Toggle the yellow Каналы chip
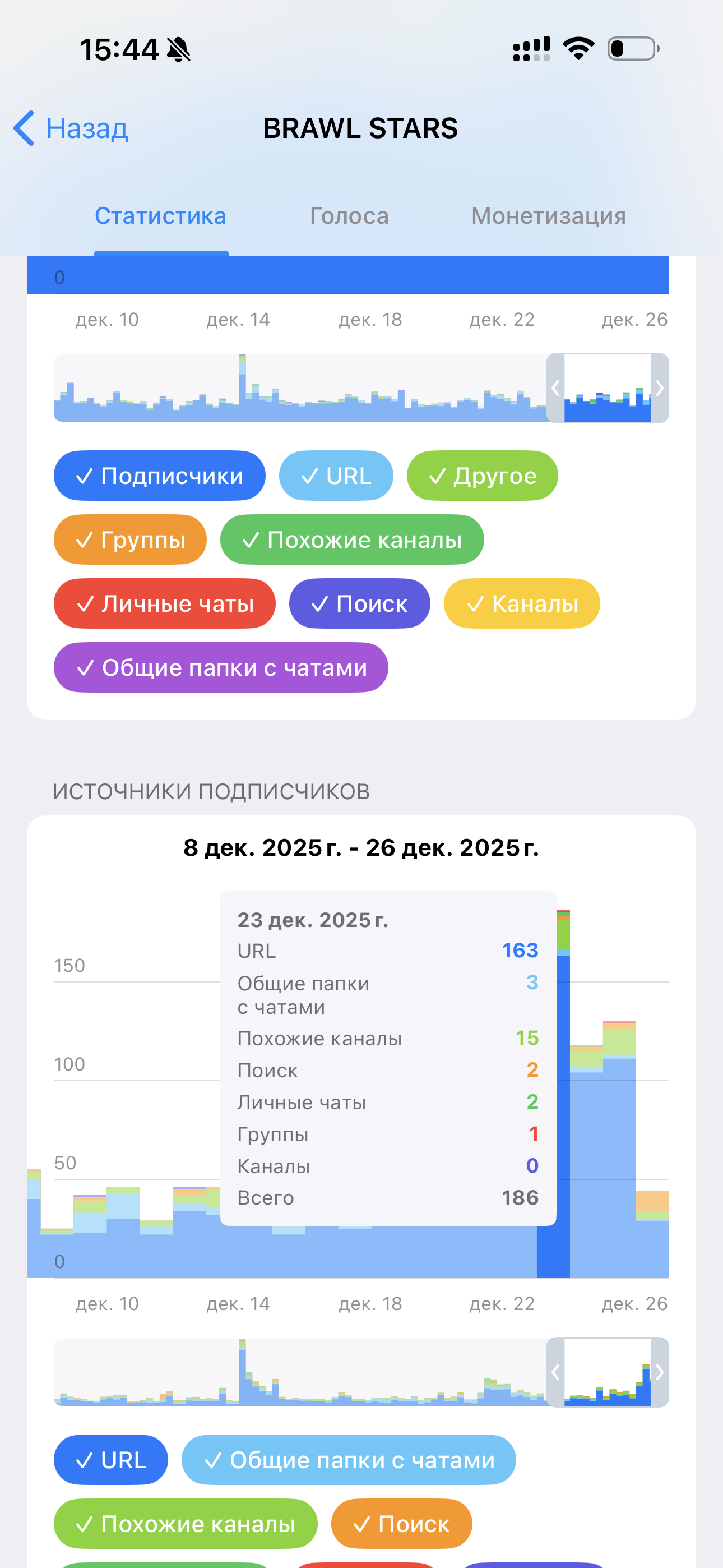The height and width of the screenshot is (1568, 723). pos(522,604)
